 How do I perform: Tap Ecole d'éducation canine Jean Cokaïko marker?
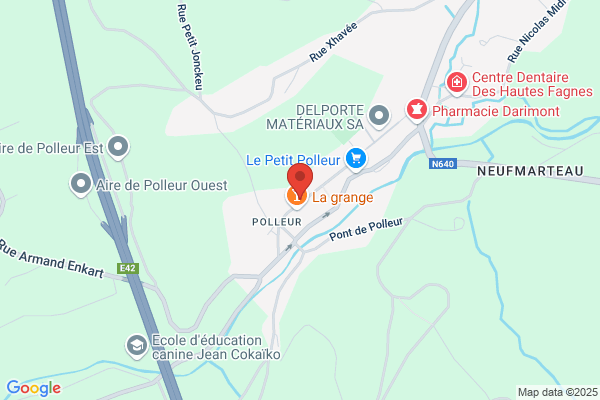coord(137,347)
